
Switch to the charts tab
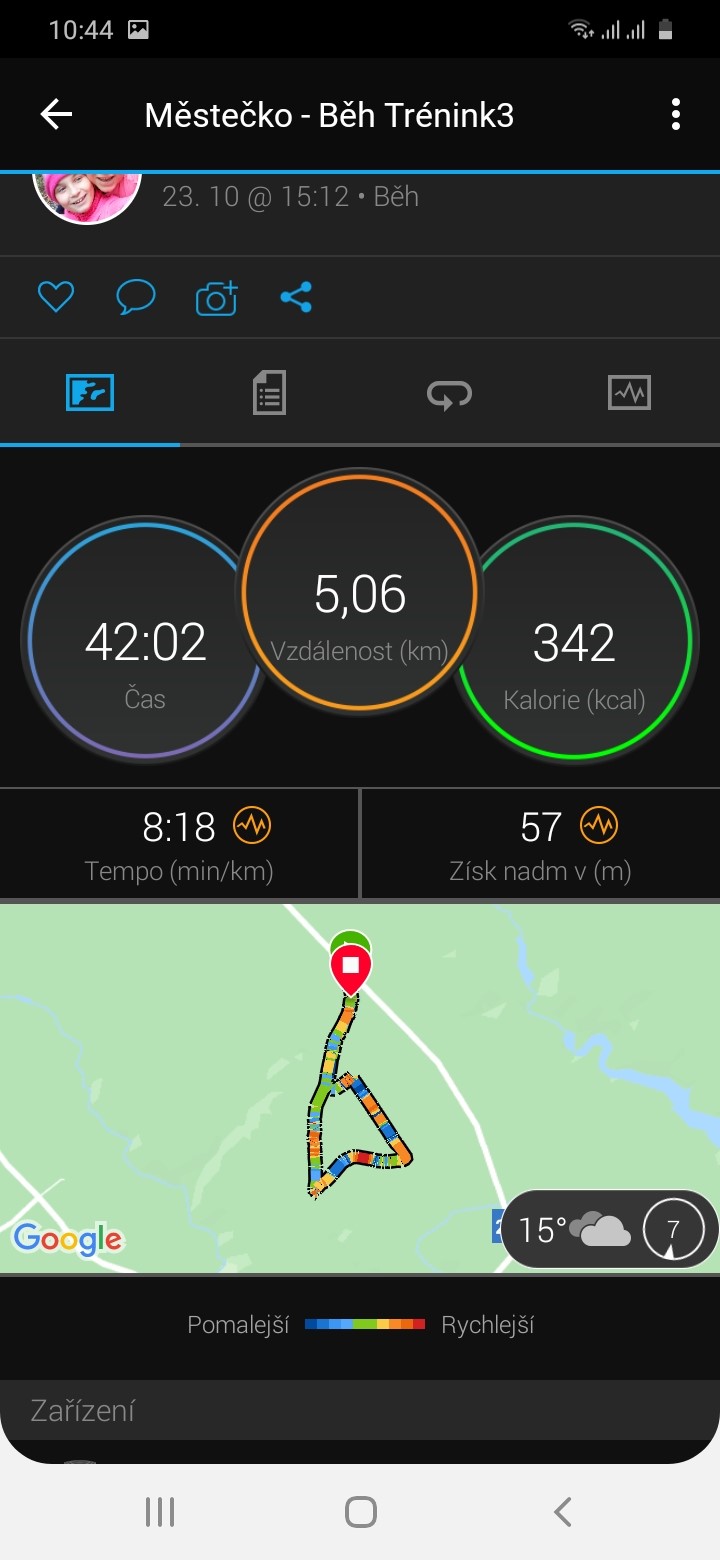(629, 392)
